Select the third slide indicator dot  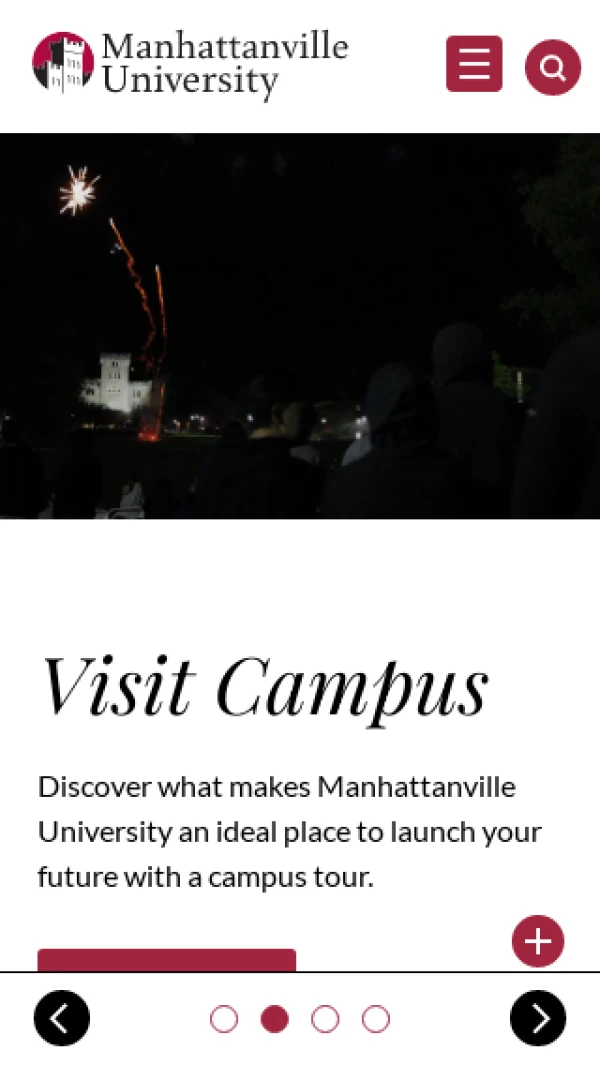pyautogui.click(x=325, y=1019)
